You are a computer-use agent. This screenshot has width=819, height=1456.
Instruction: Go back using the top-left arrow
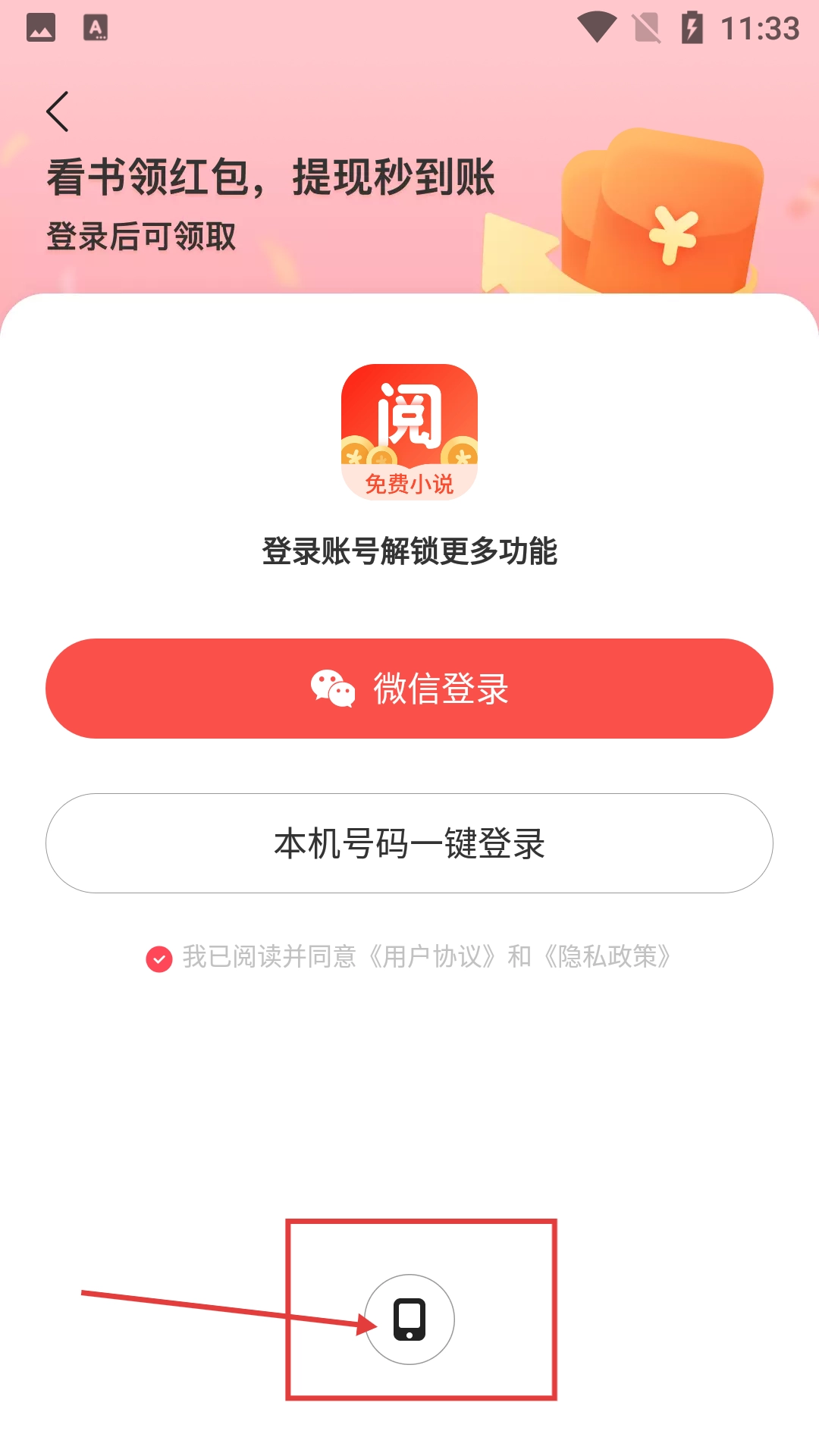click(58, 111)
